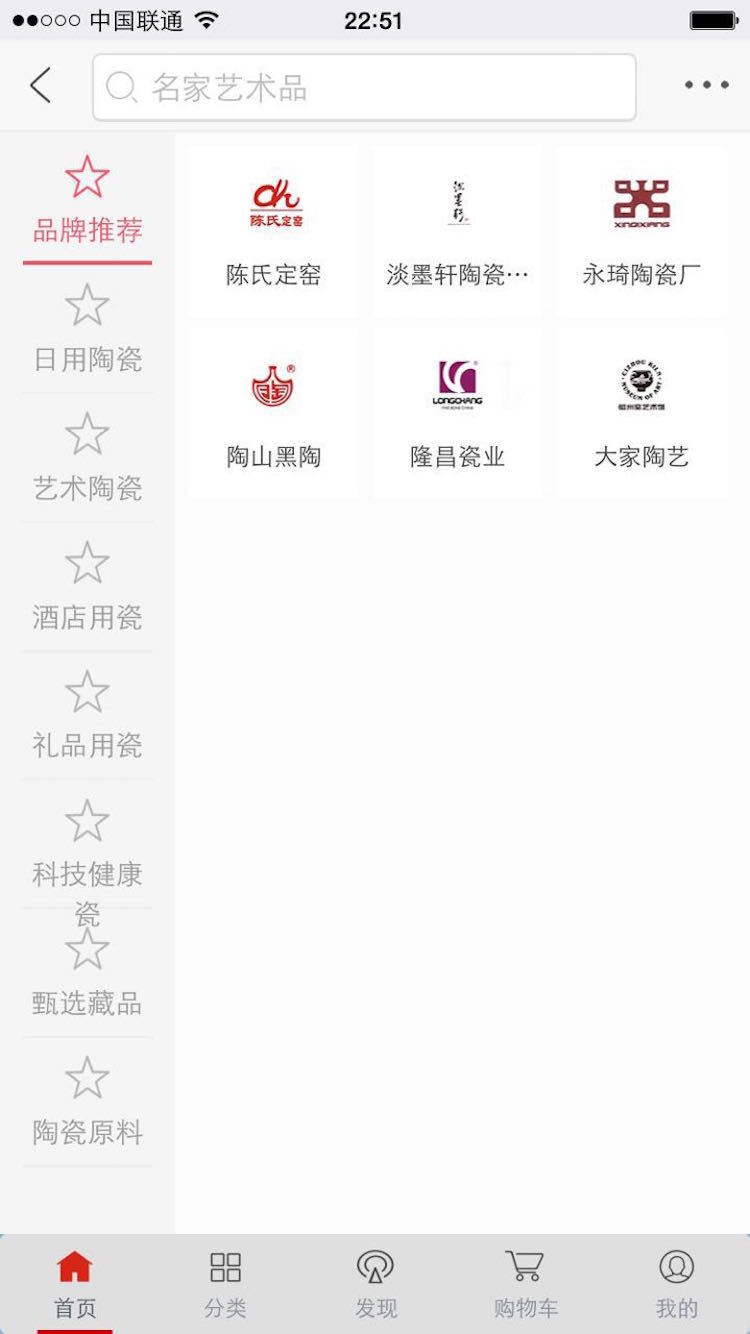Screen dimensions: 750x1334
Task: Switch to the 分类 bottom tab
Action: [x=225, y=1284]
